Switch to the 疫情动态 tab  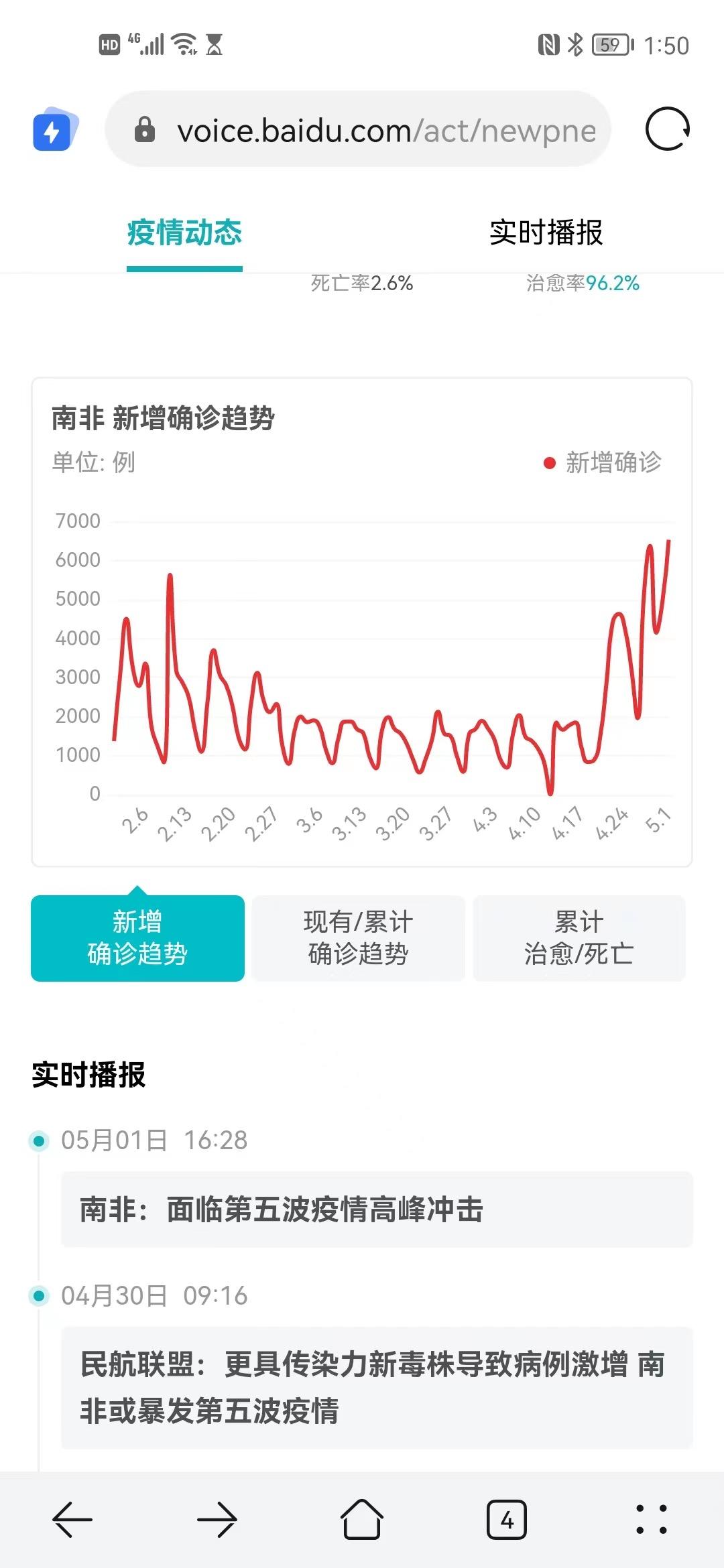tap(184, 233)
